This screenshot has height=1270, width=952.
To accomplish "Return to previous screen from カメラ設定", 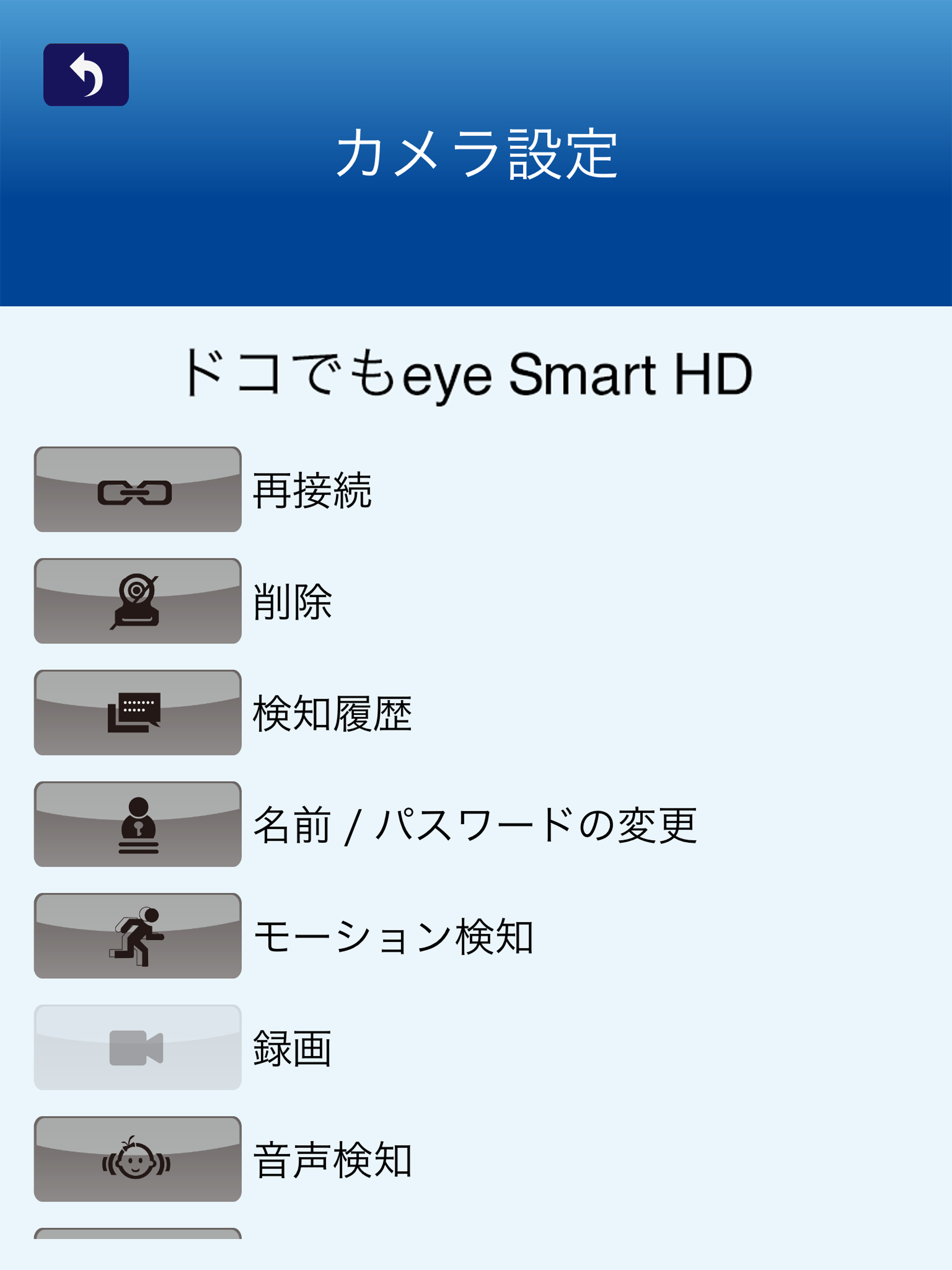I will tap(85, 75).
